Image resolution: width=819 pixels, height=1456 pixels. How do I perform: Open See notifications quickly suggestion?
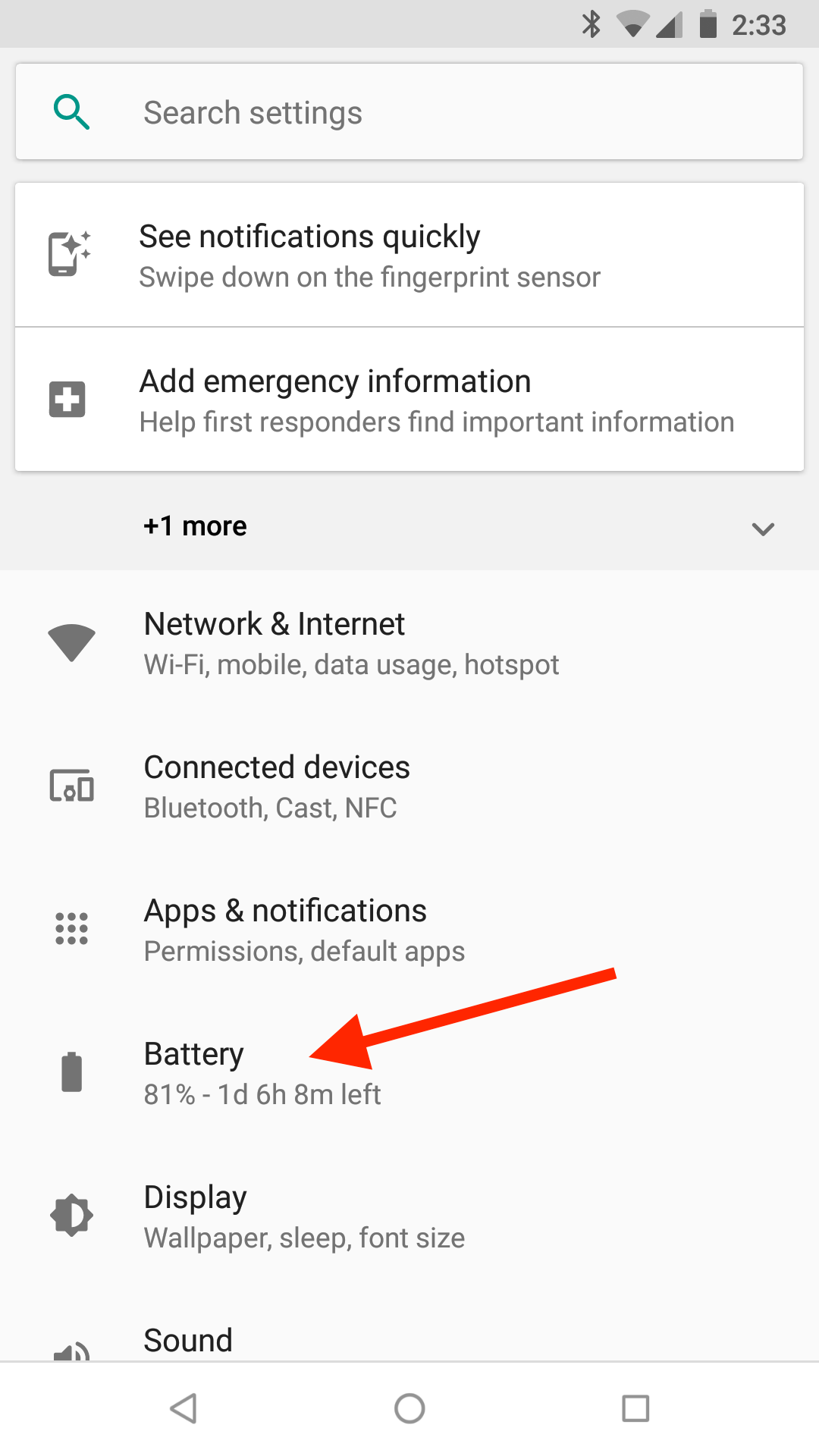pyautogui.click(x=409, y=256)
